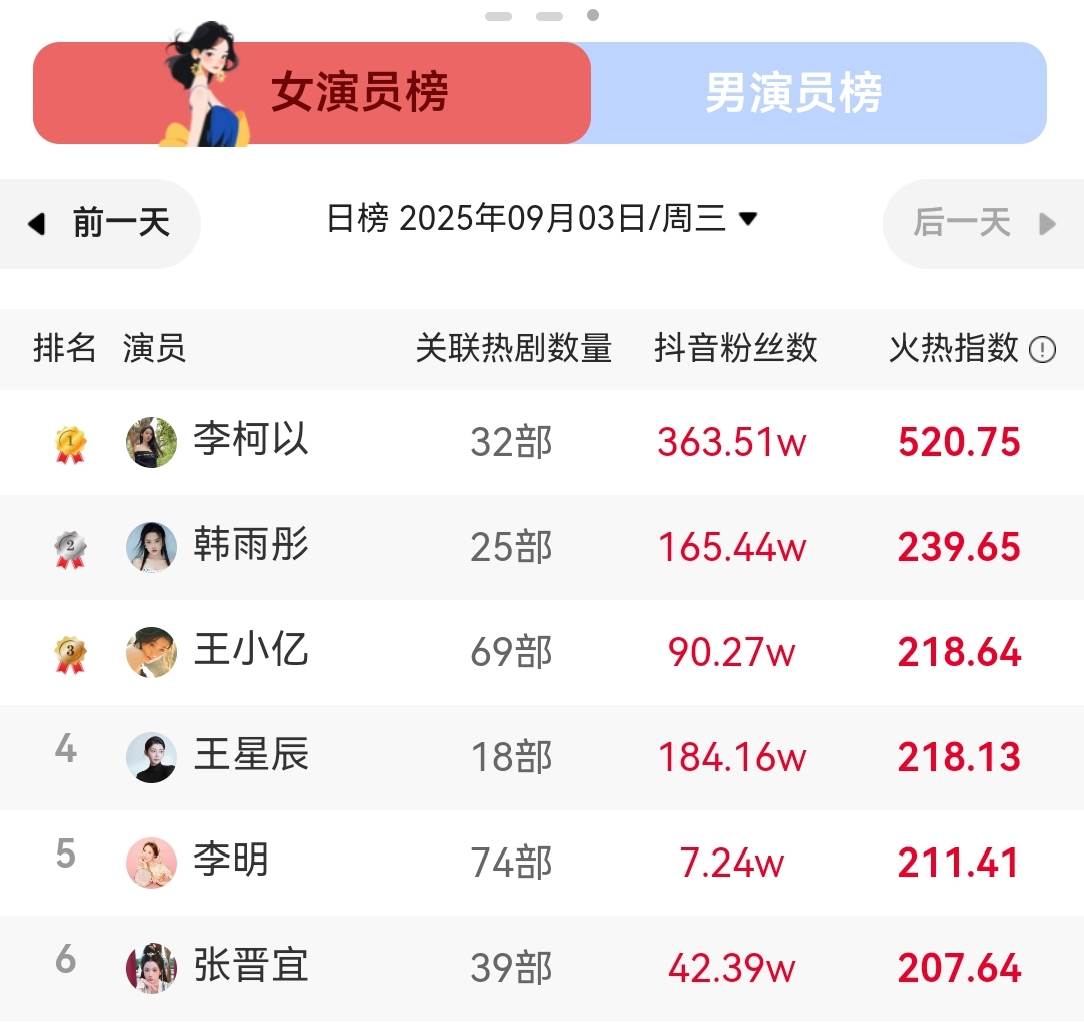View 王小亿's ranking entry

tap(250, 652)
